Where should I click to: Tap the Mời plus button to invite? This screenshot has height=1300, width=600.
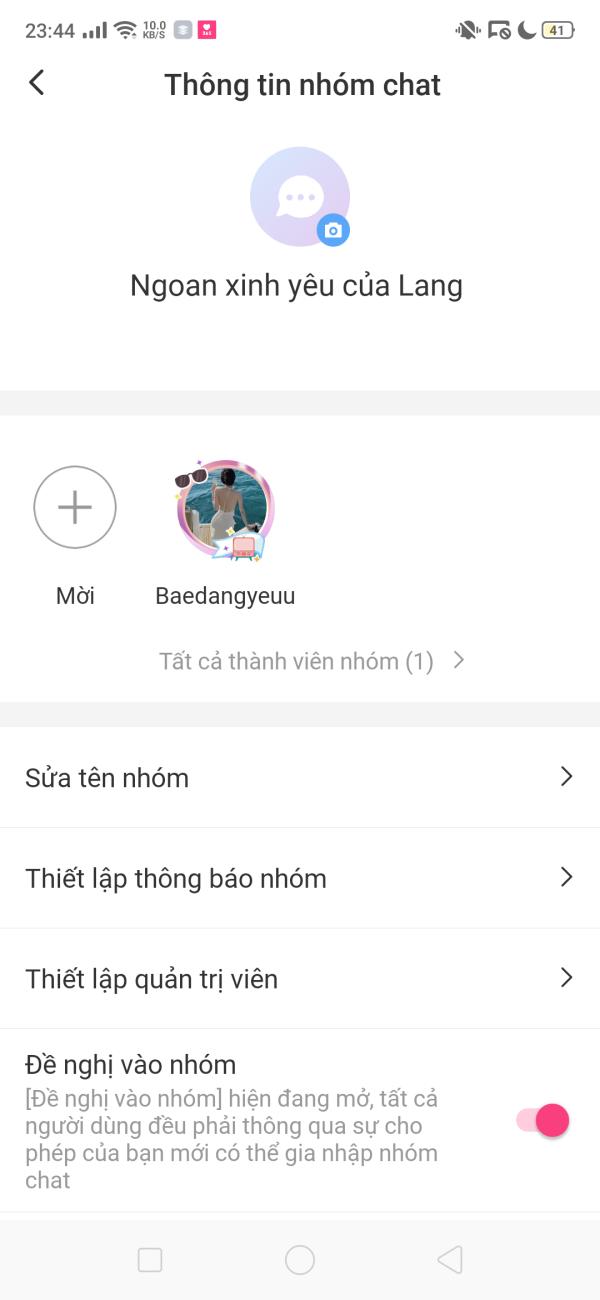click(75, 508)
